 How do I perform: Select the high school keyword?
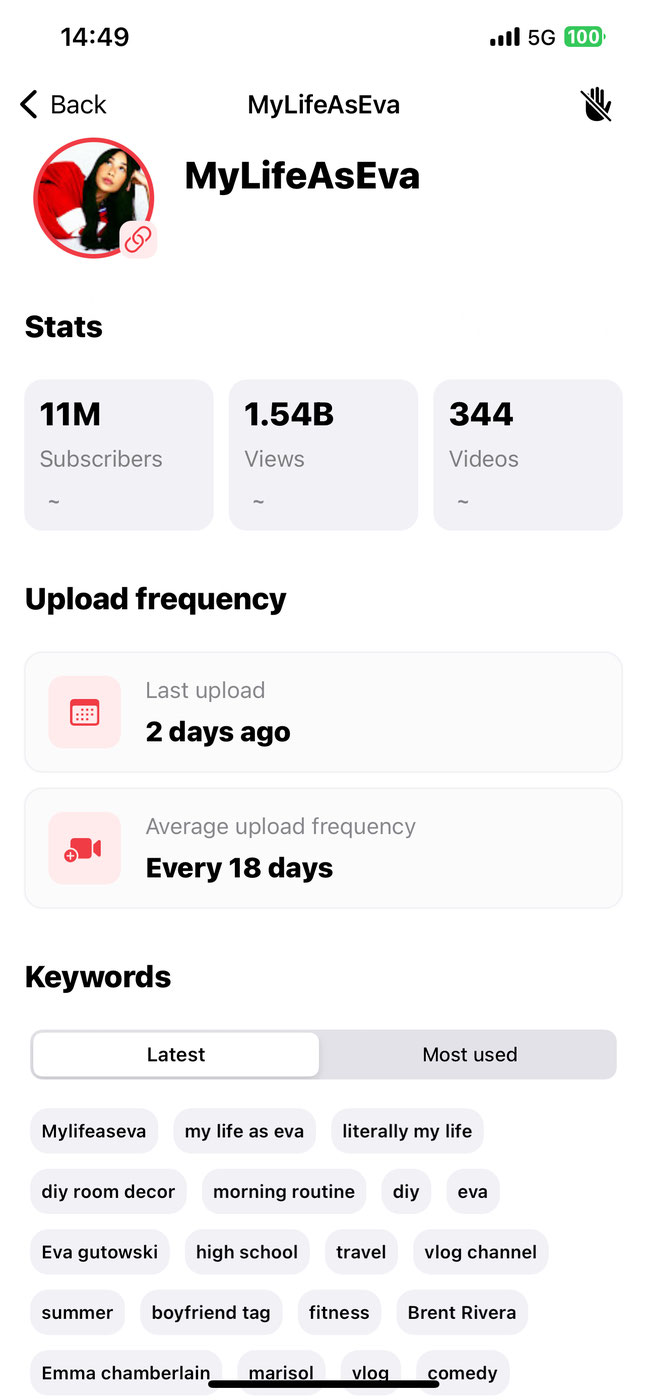pyautogui.click(x=247, y=1252)
